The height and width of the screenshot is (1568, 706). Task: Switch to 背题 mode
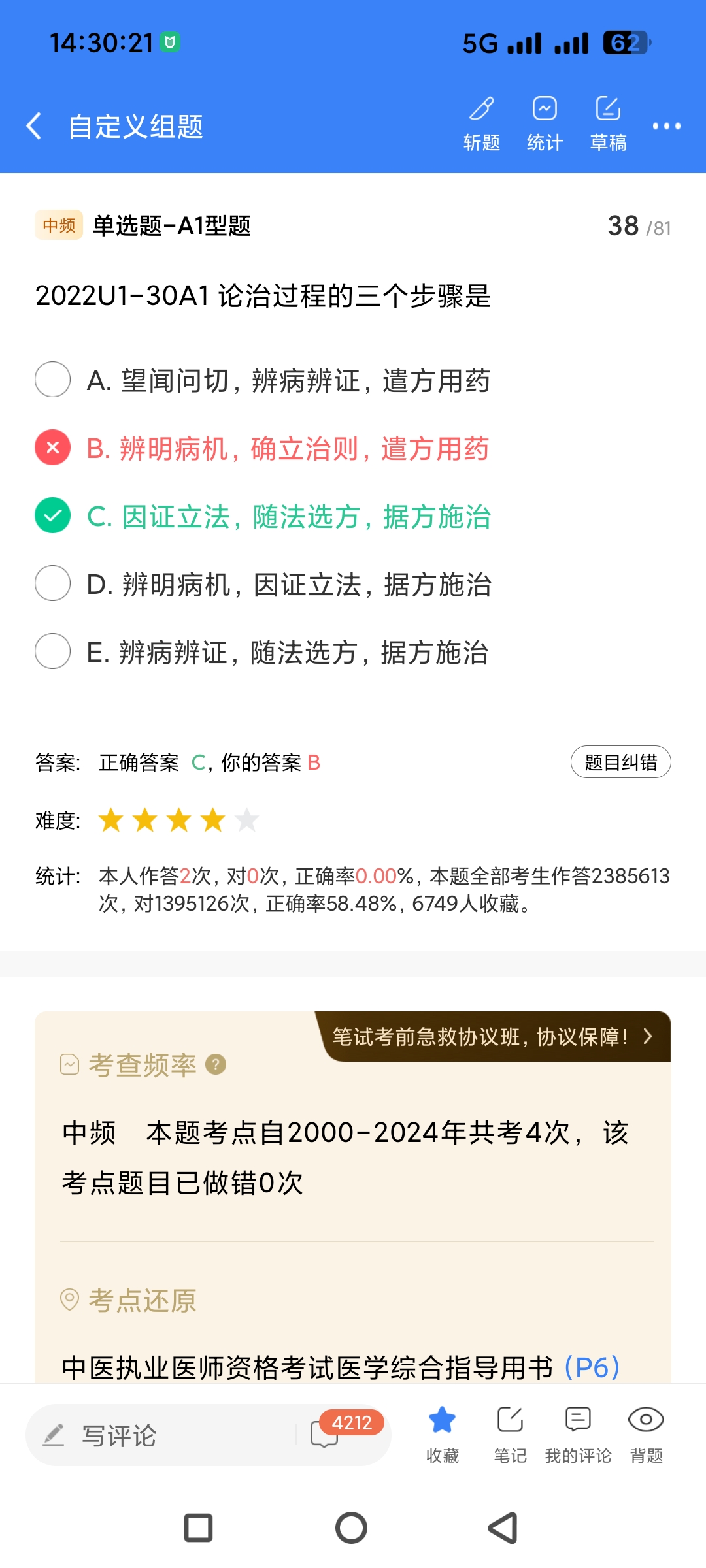click(646, 1434)
